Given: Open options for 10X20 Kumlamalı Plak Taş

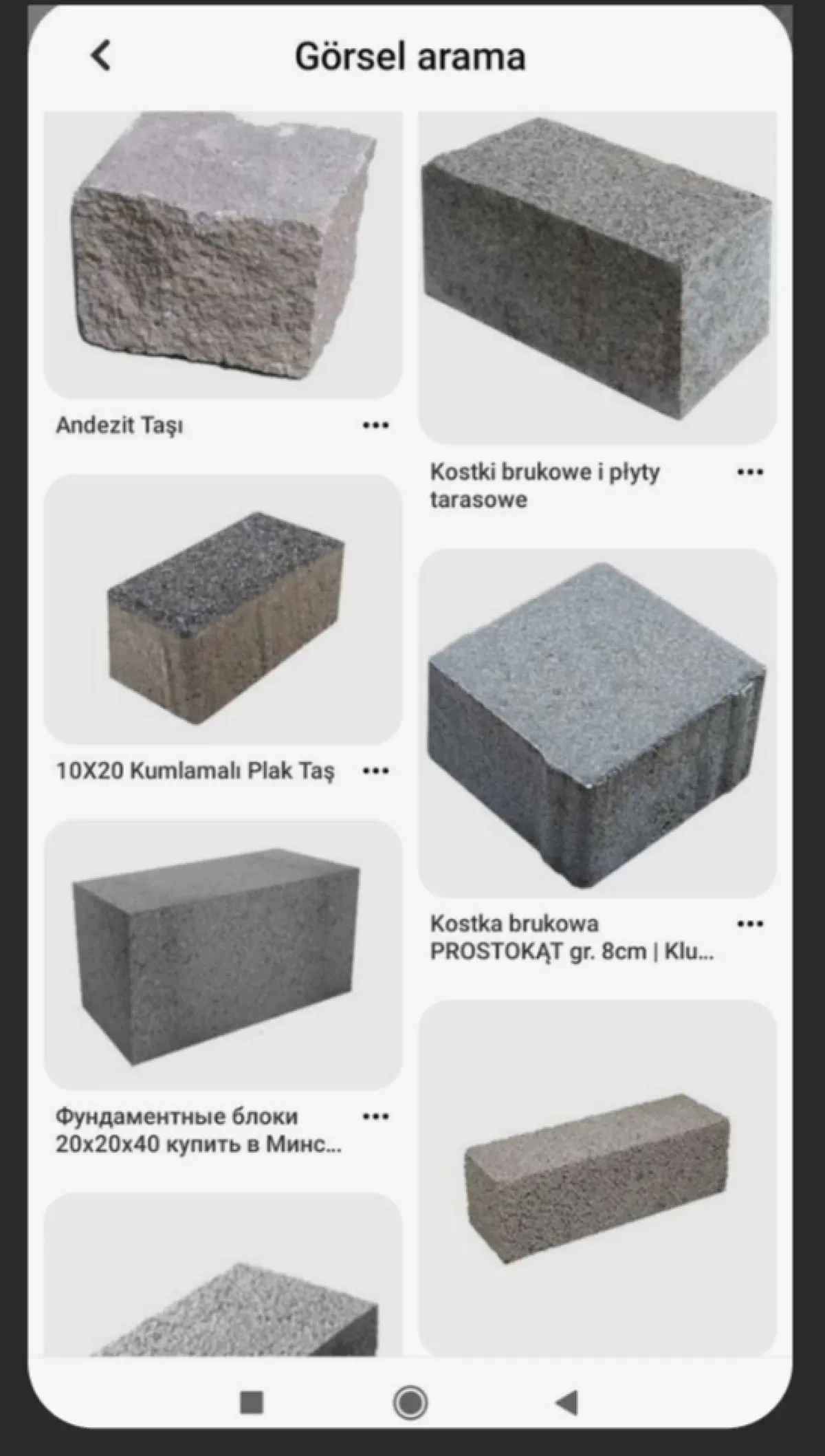Looking at the screenshot, I should click(375, 771).
